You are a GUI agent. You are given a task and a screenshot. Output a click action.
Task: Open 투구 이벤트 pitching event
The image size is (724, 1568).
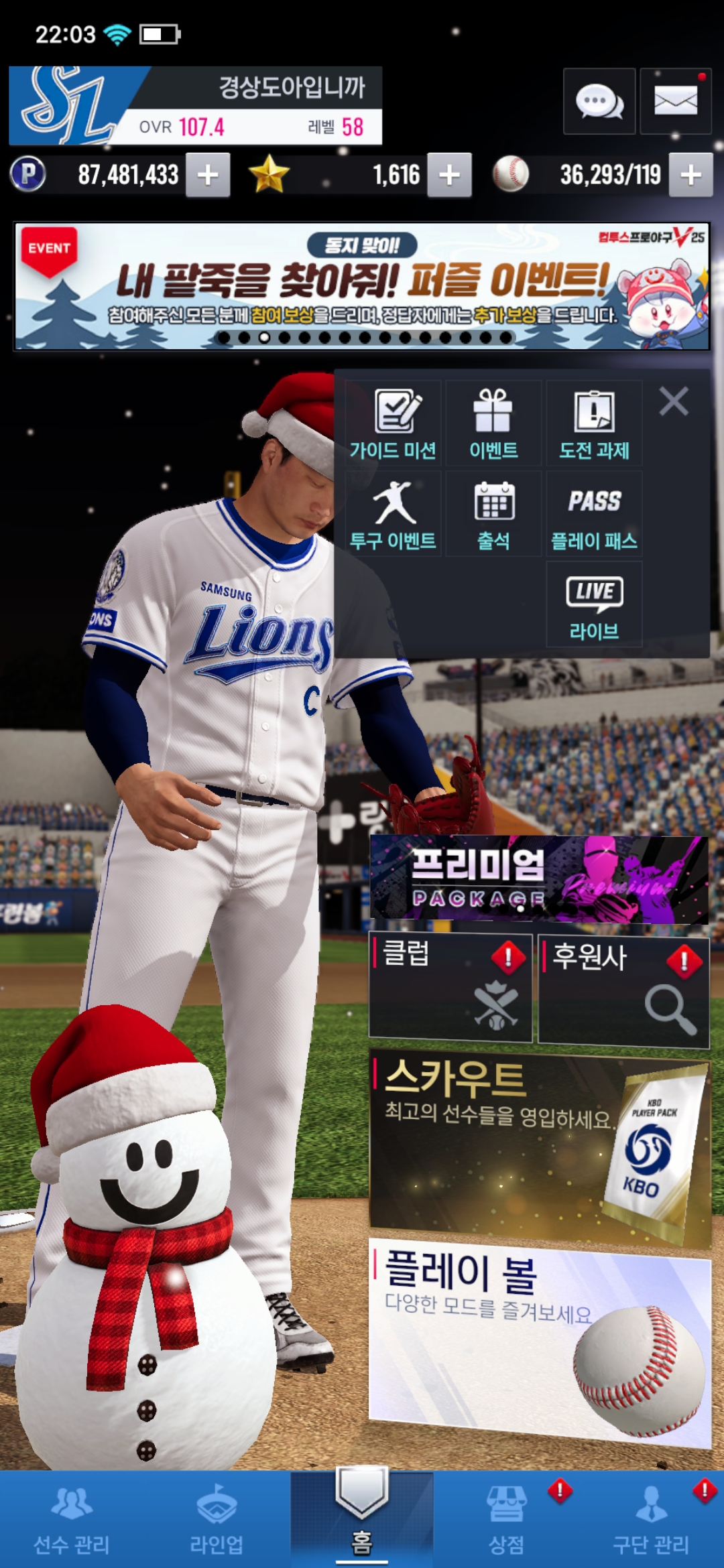(x=394, y=514)
